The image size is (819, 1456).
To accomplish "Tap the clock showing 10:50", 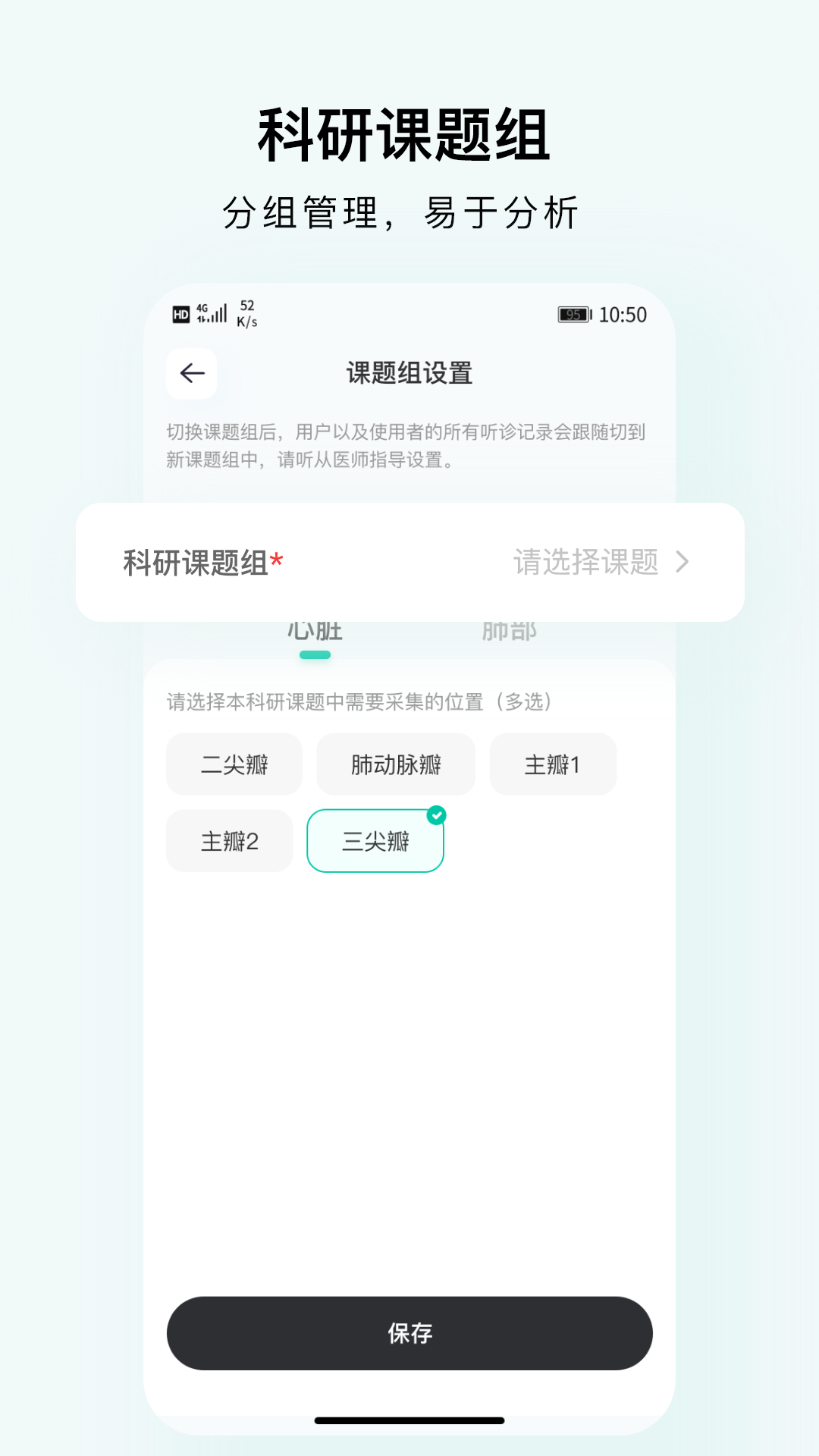I will coord(622,314).
